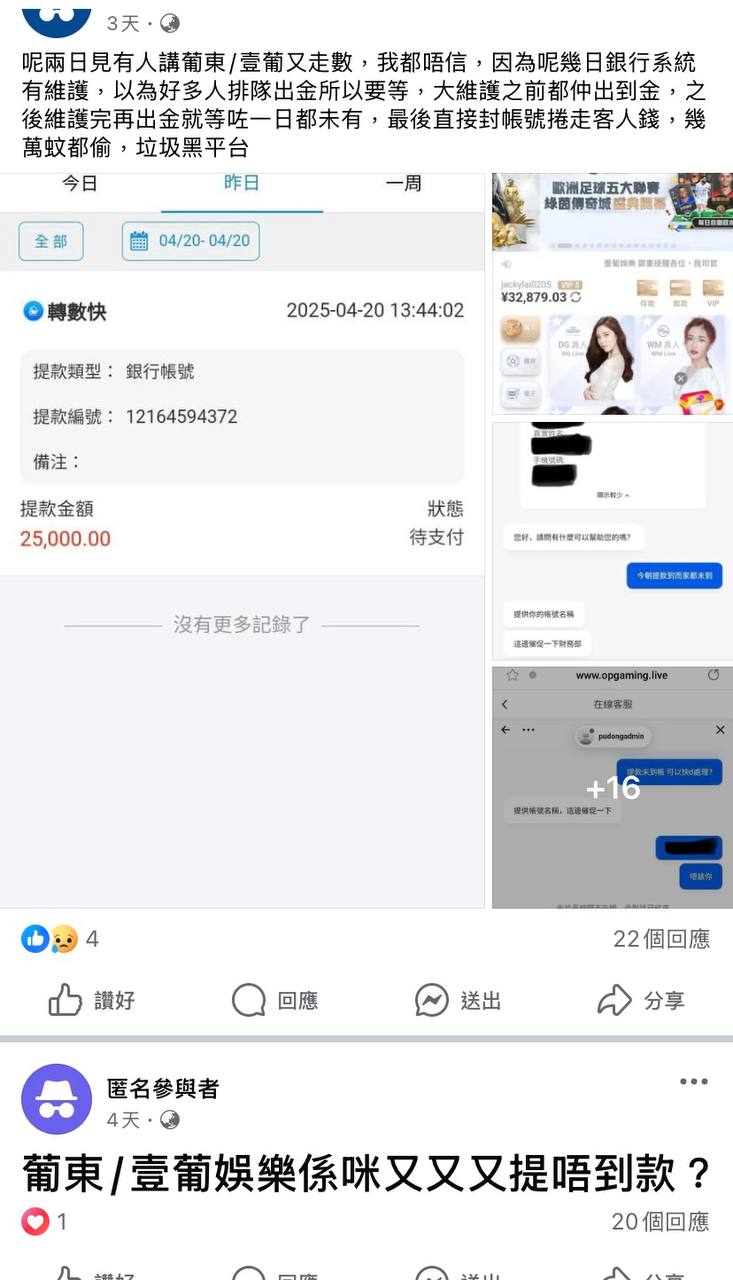Image resolution: width=733 pixels, height=1280 pixels.
Task: Send the post via Messenger
Action: (x=458, y=1000)
